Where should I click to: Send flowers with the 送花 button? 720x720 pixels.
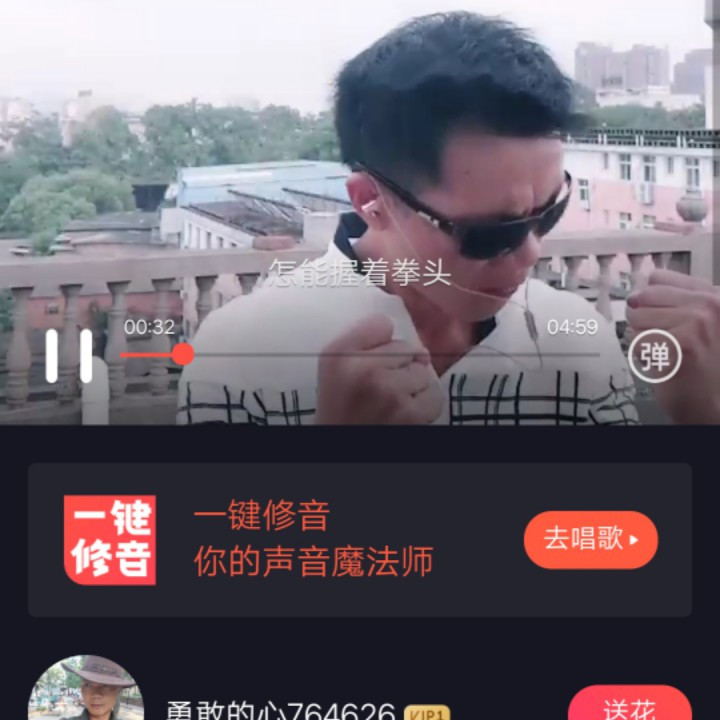tap(630, 707)
